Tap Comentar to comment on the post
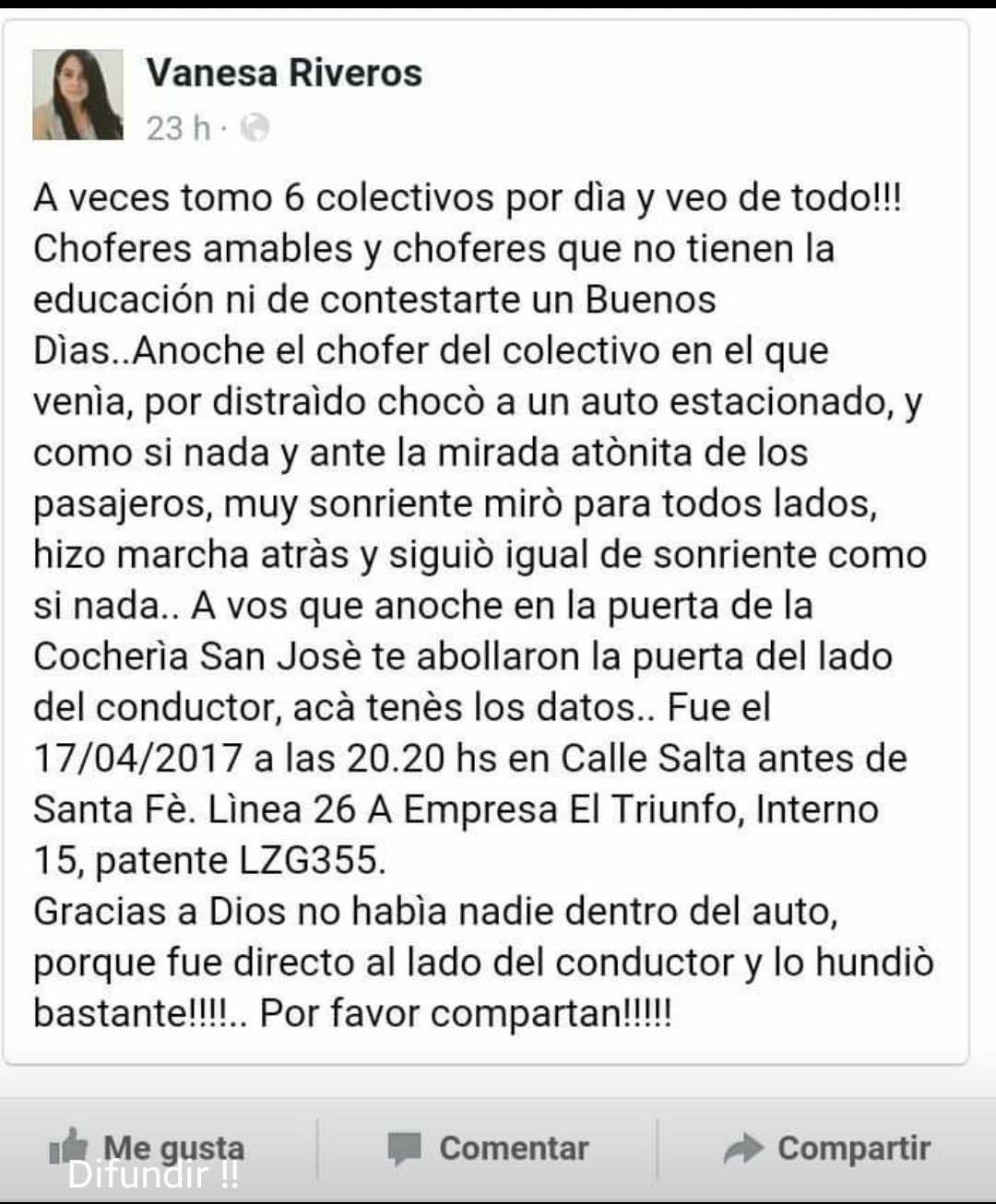The height and width of the screenshot is (1204, 996). [x=488, y=1149]
